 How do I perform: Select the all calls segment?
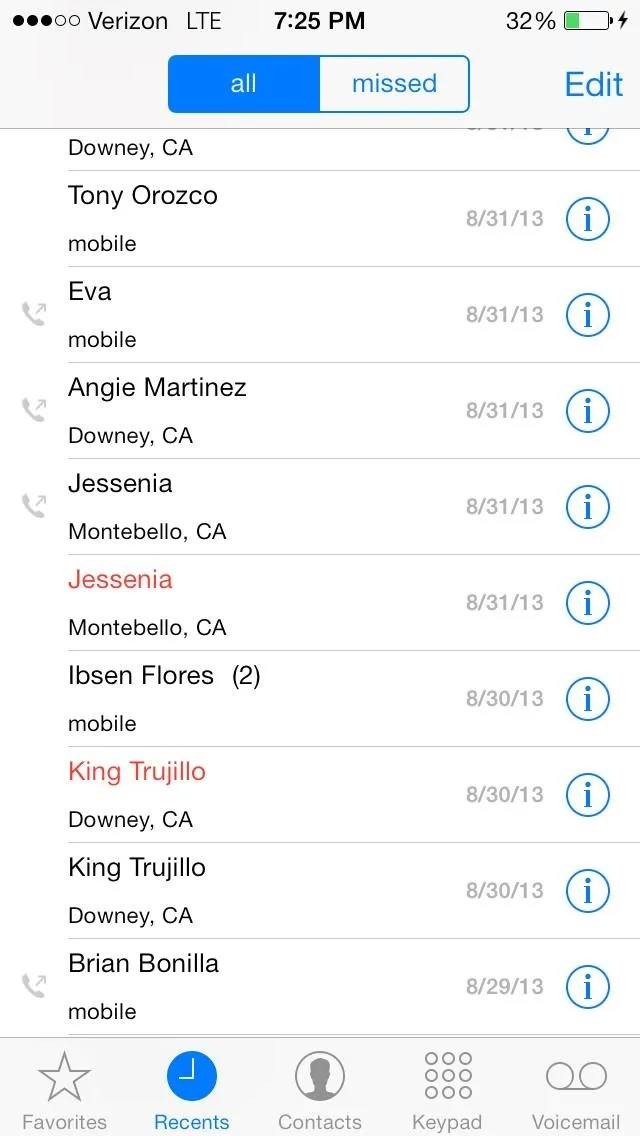244,84
